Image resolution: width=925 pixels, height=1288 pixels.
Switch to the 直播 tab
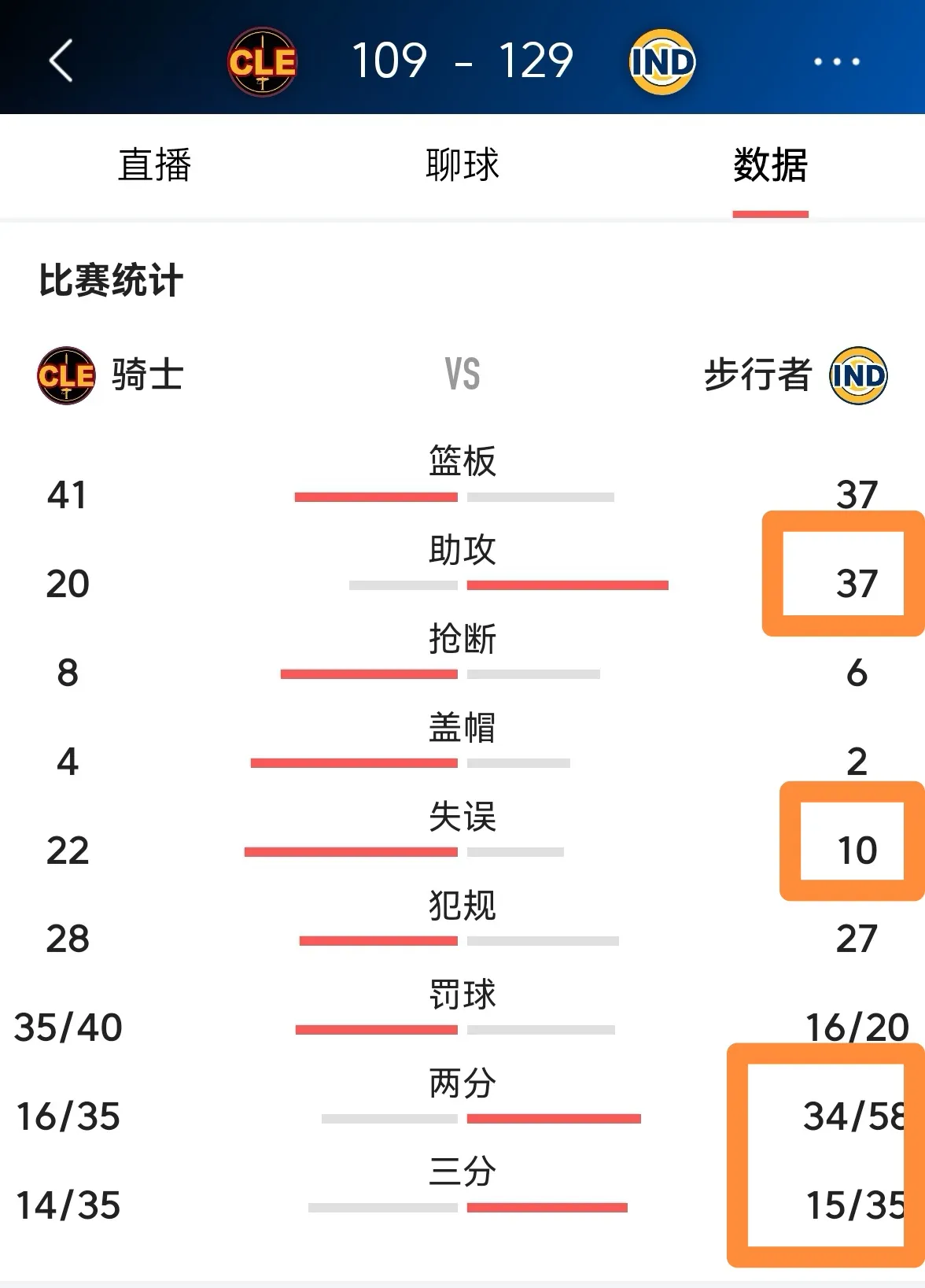[154, 165]
